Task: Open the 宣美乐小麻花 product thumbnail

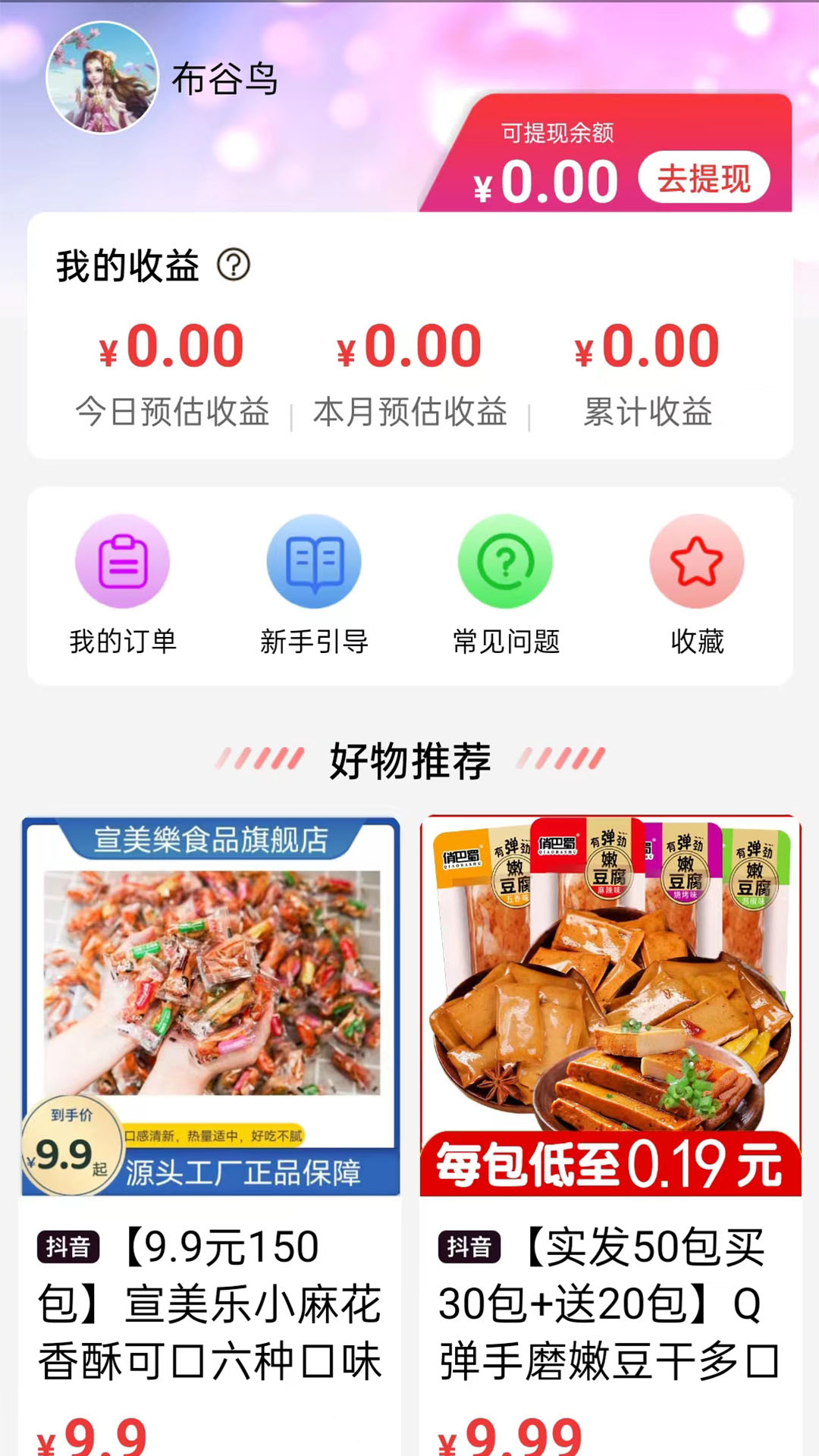Action: click(211, 1001)
